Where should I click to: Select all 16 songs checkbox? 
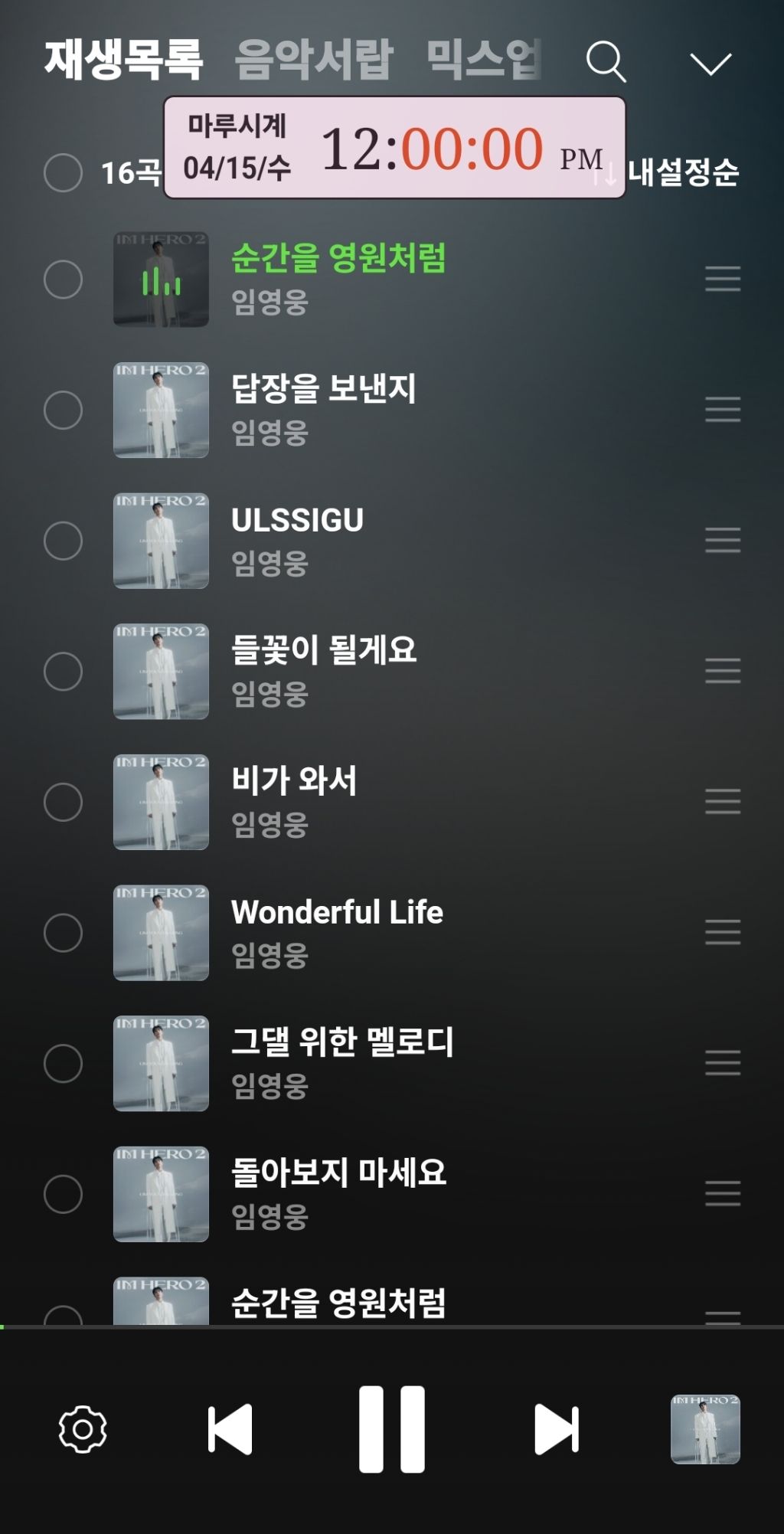63,172
